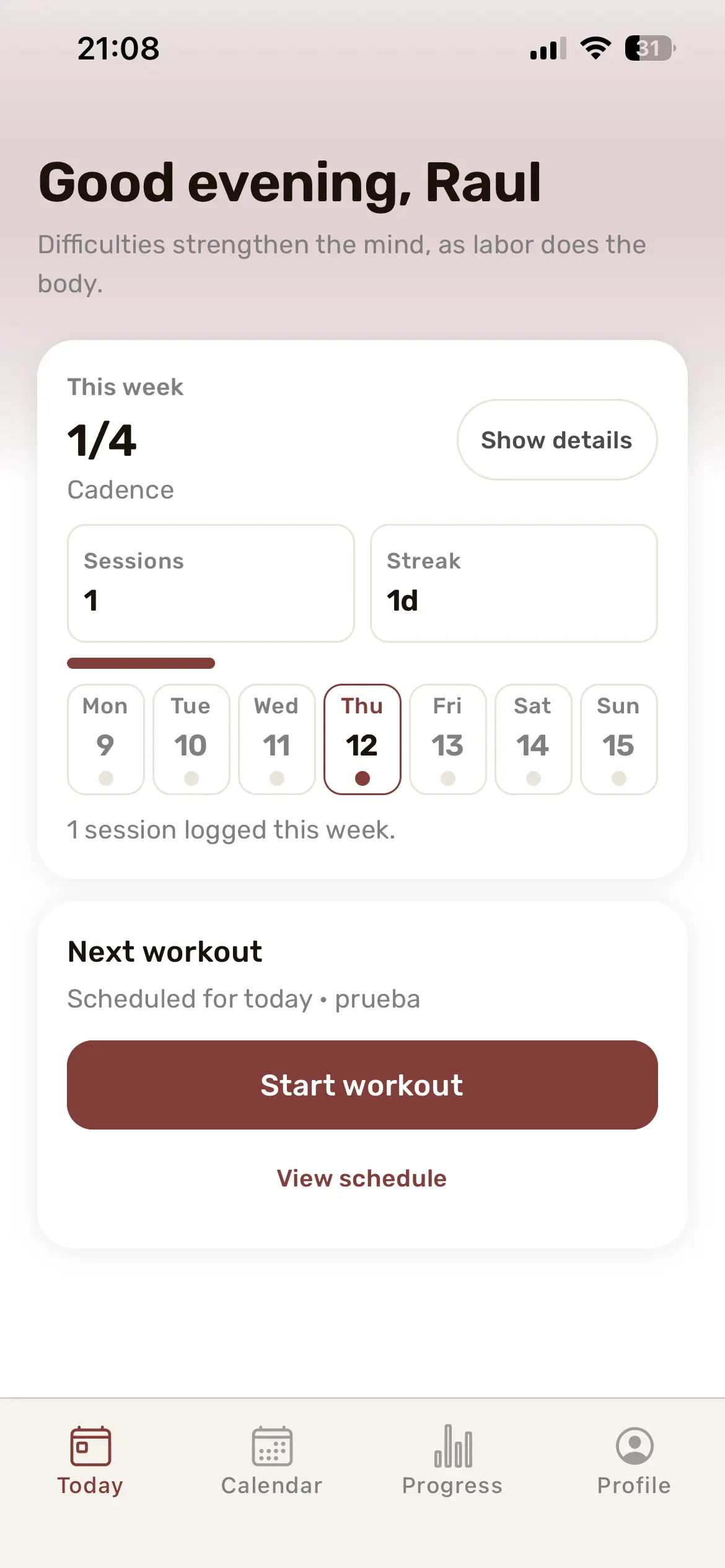
Task: Open the Profile tab
Action: [634, 1460]
